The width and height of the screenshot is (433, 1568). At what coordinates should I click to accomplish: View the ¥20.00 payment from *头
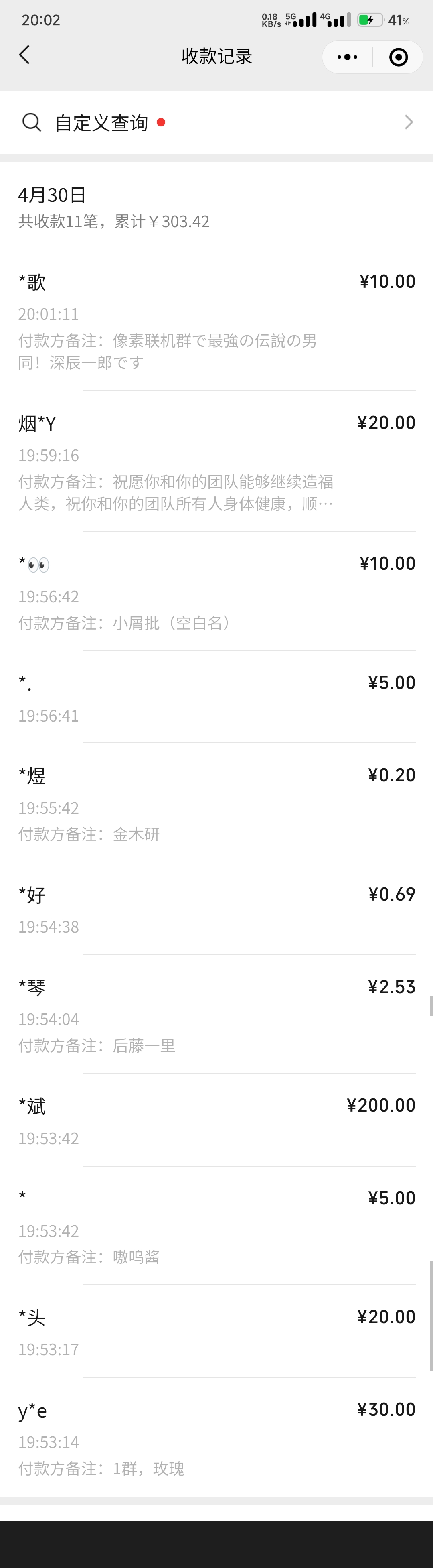pos(216,1331)
